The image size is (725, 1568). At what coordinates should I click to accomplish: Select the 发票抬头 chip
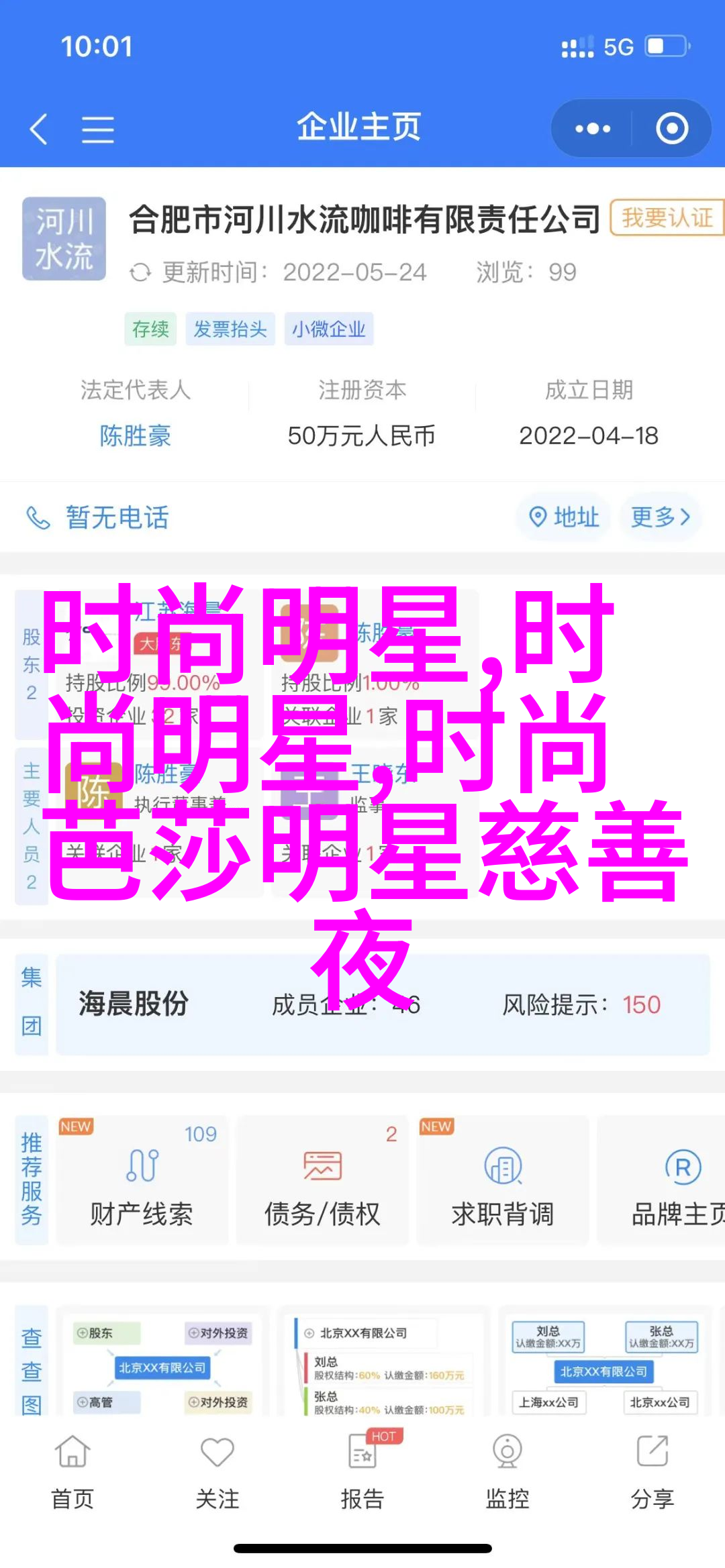230,329
